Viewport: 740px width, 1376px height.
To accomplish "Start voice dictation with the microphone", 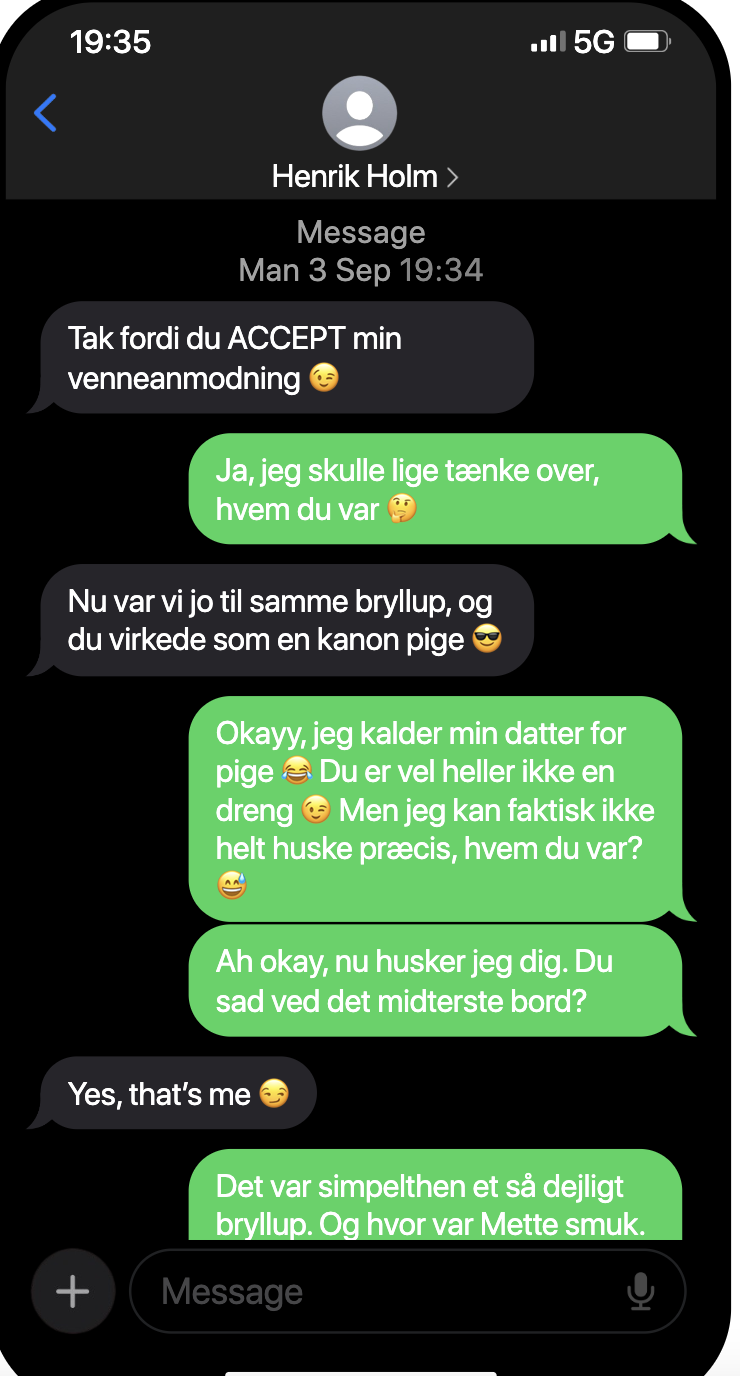I will (x=640, y=1291).
